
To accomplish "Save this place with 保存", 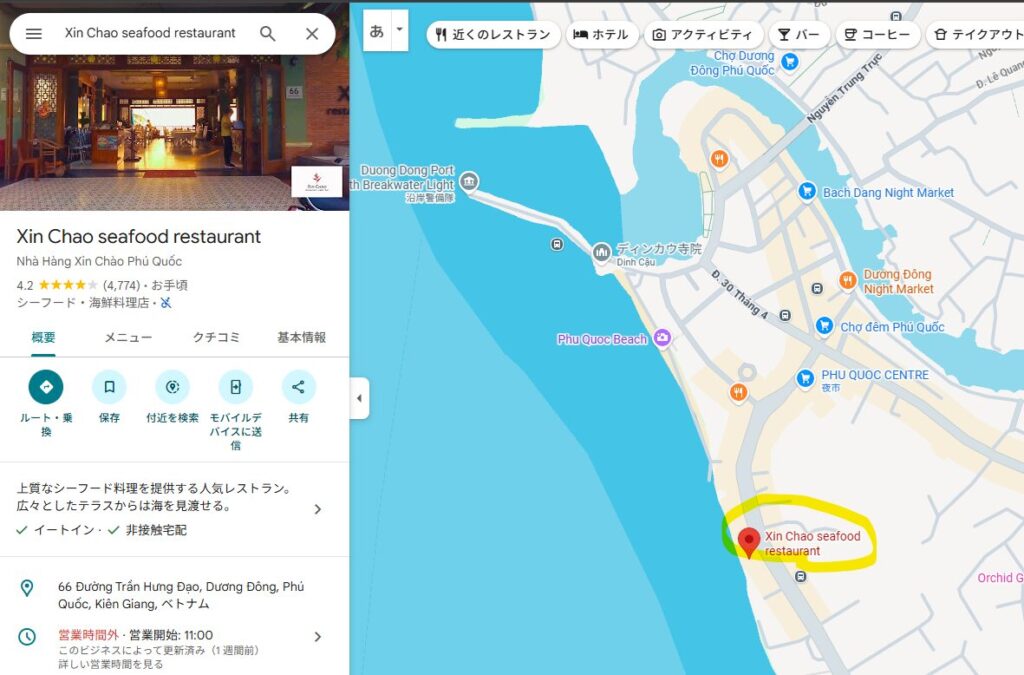I will 109,387.
